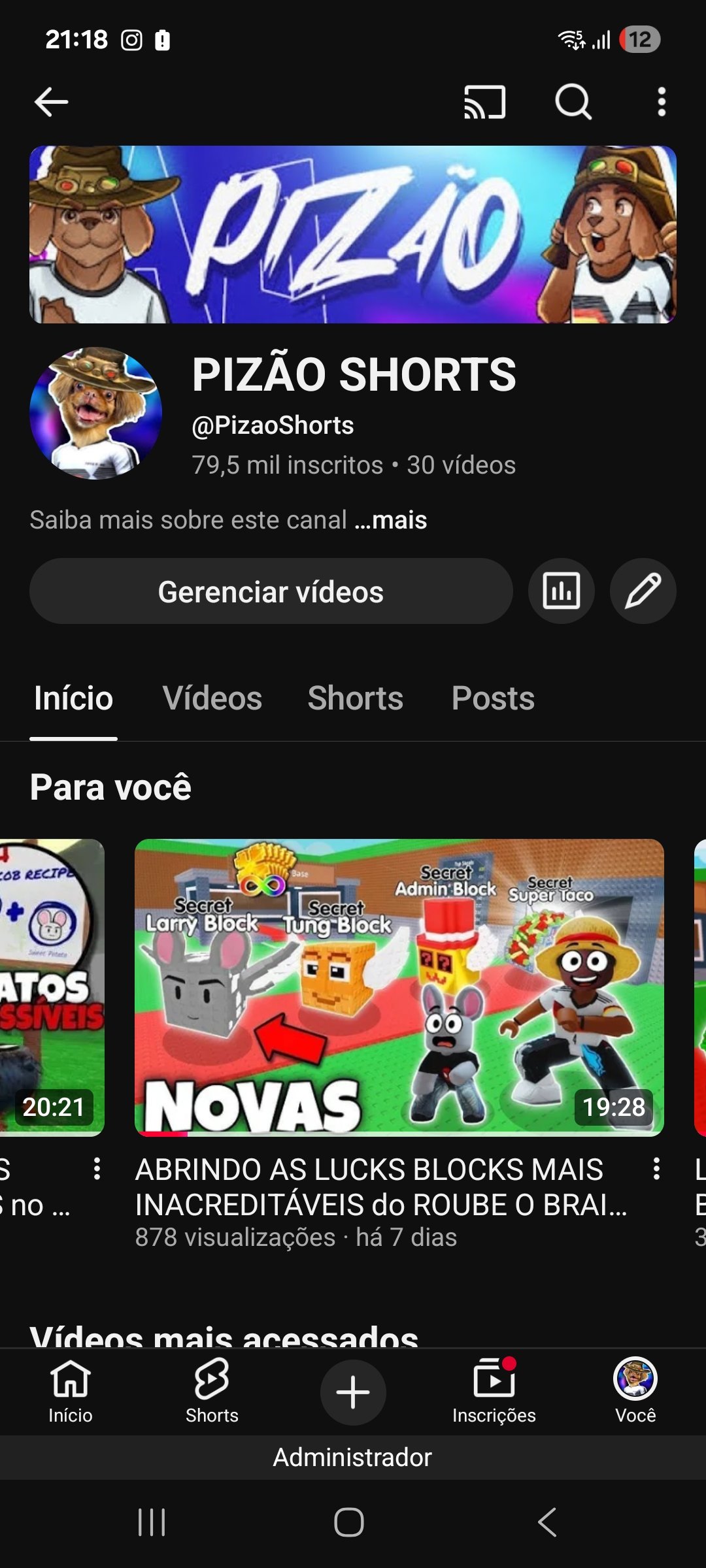Play the ABRINDO AS LUCKS BLOCKS video
This screenshot has width=706, height=1568.
point(399,987)
